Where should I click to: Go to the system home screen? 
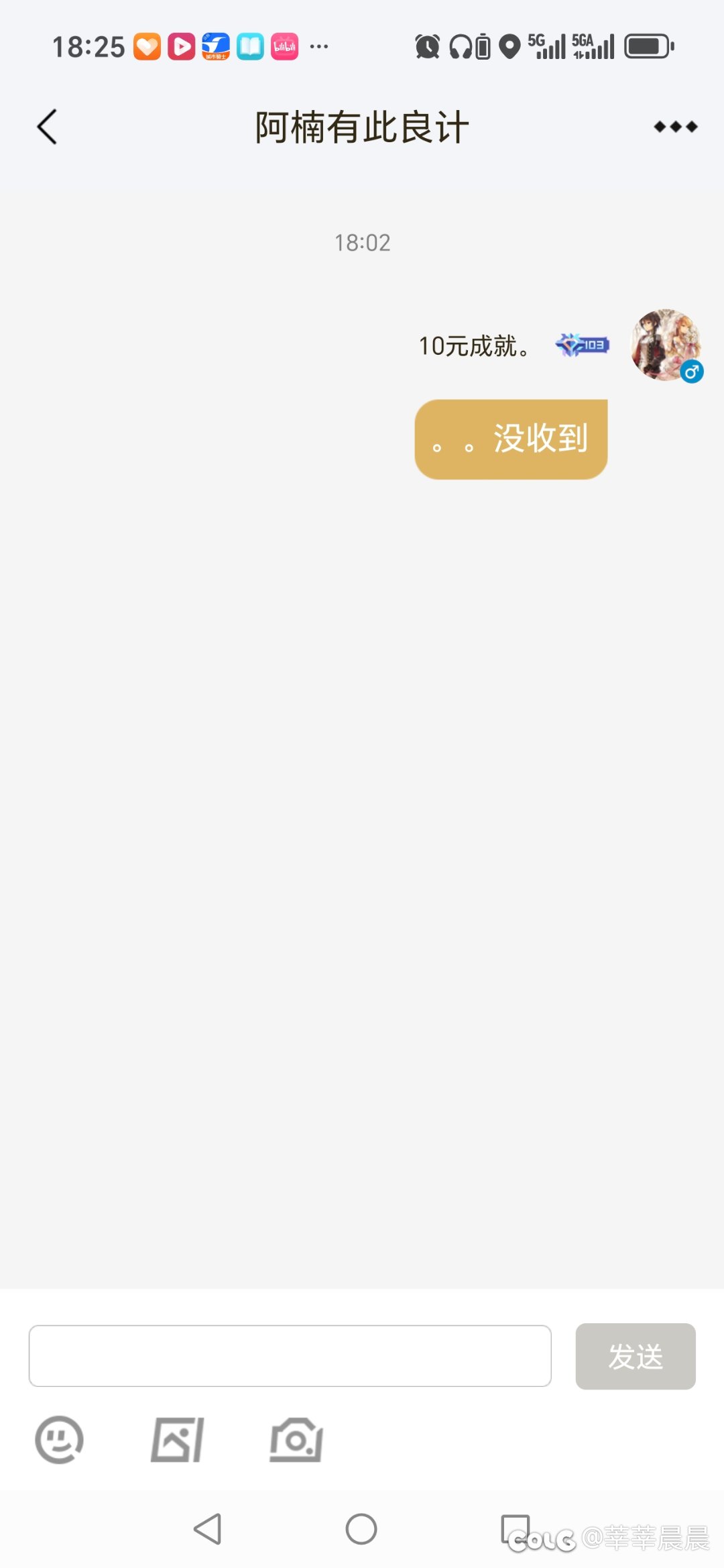pos(361,1529)
